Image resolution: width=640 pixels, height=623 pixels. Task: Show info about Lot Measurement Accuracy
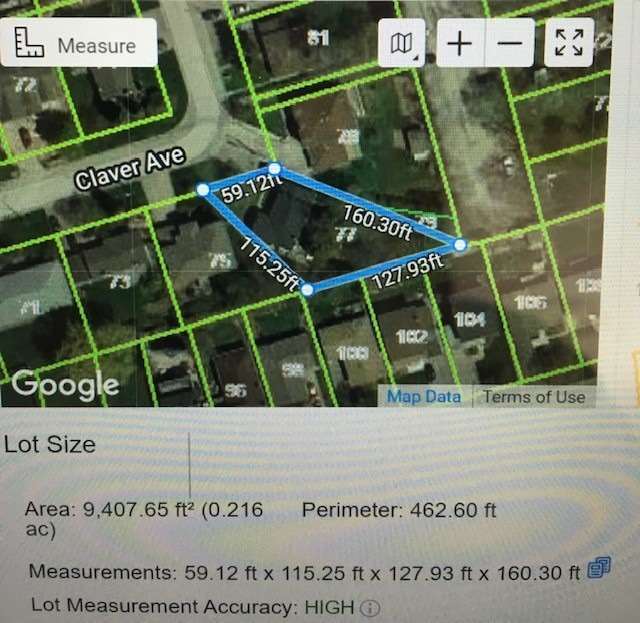371,607
